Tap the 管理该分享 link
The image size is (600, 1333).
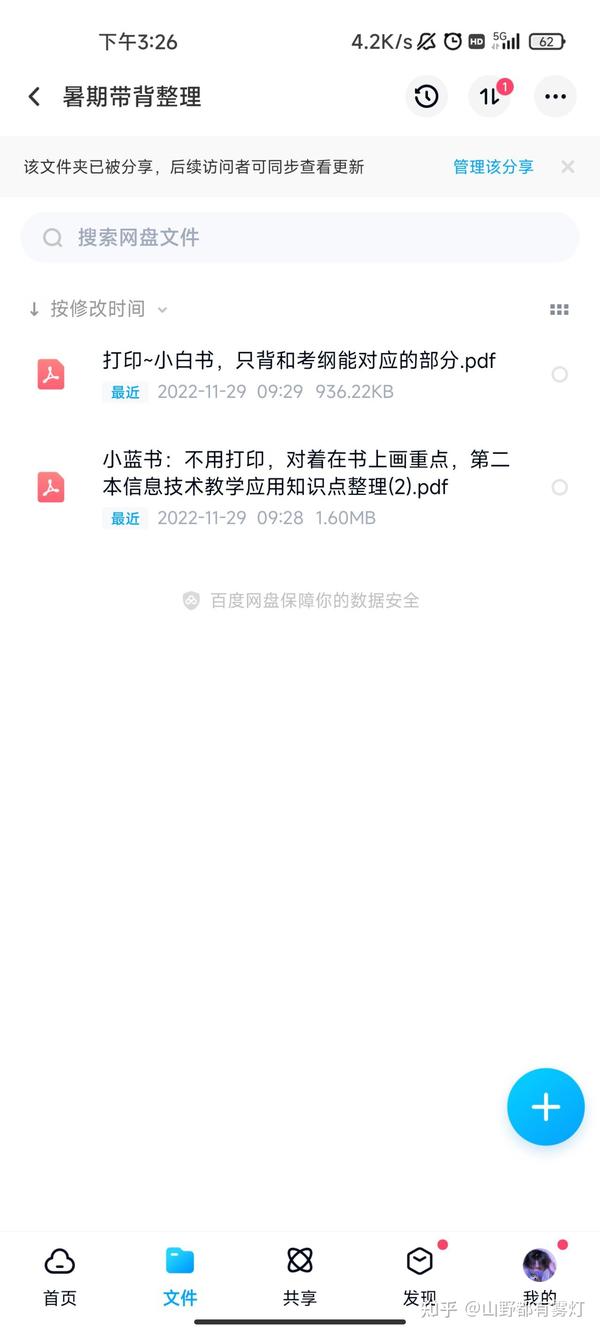[493, 167]
